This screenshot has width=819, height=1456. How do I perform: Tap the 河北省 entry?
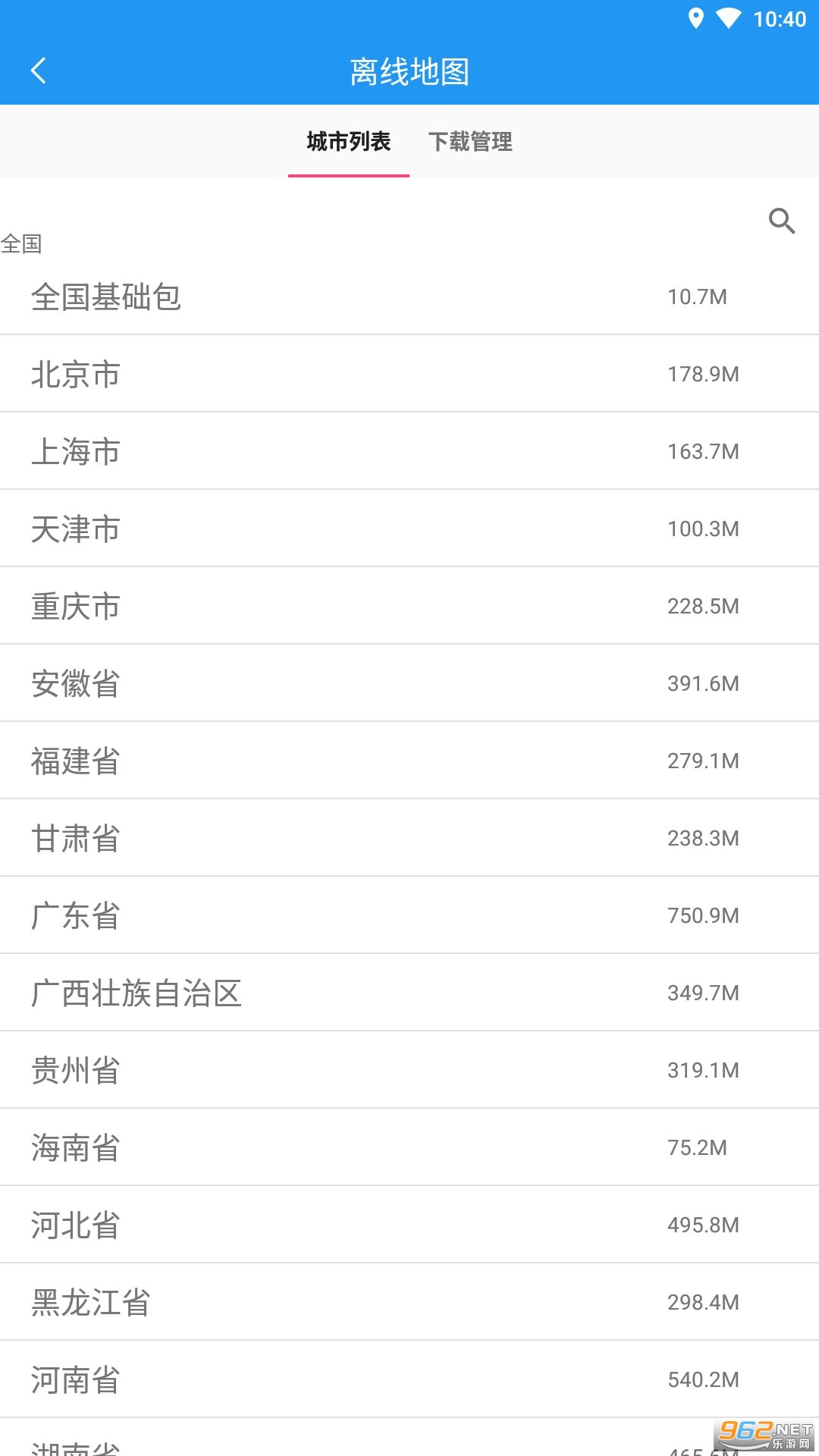409,1225
